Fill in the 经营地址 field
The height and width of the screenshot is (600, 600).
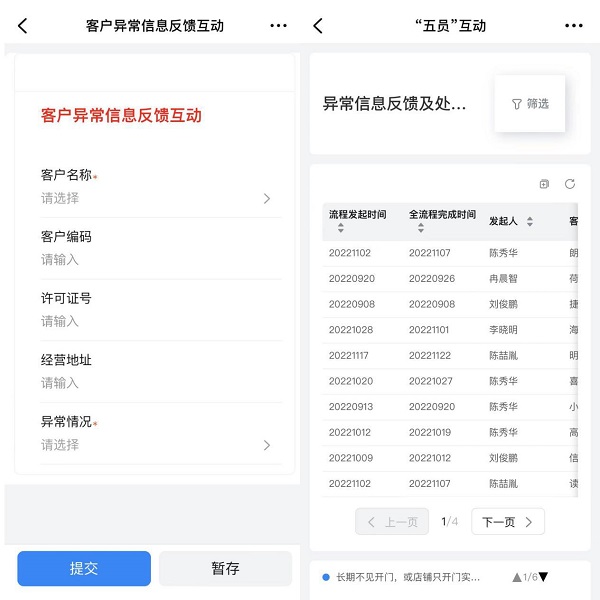click(155, 383)
